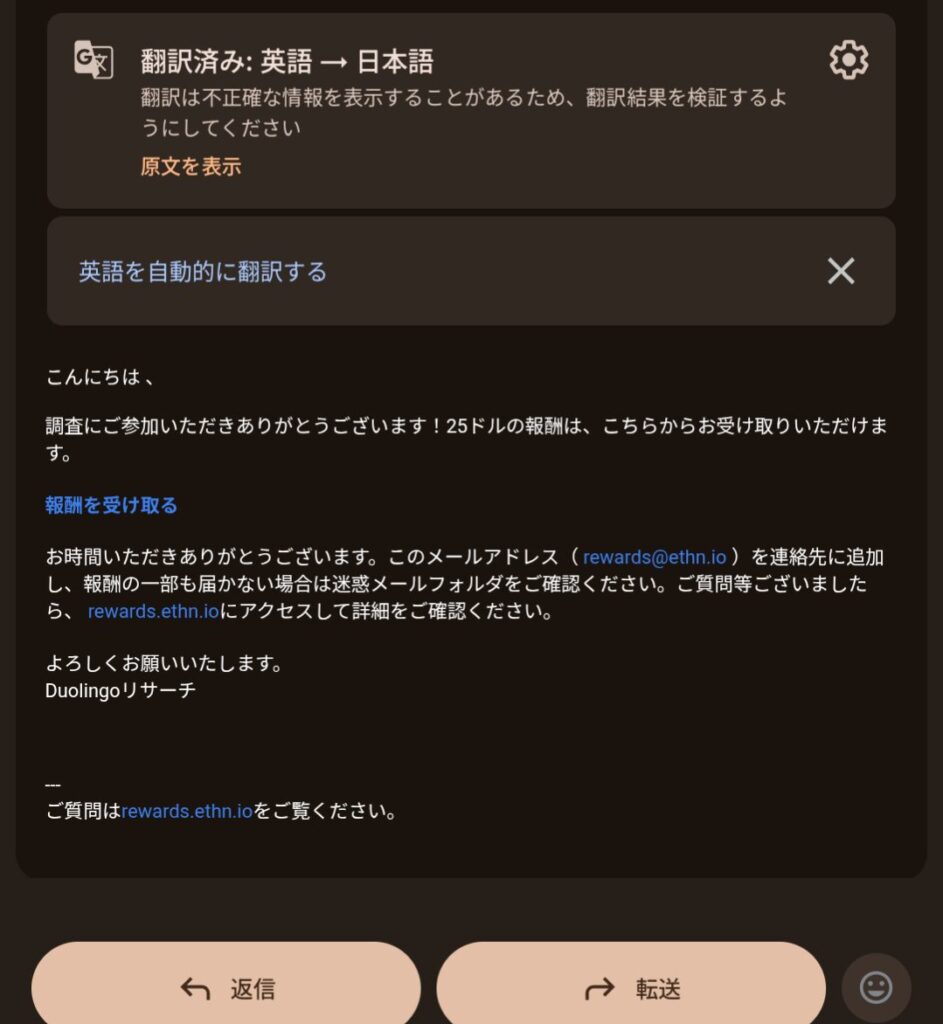943x1024 pixels.
Task: Add an emoji reaction
Action: tap(876, 988)
